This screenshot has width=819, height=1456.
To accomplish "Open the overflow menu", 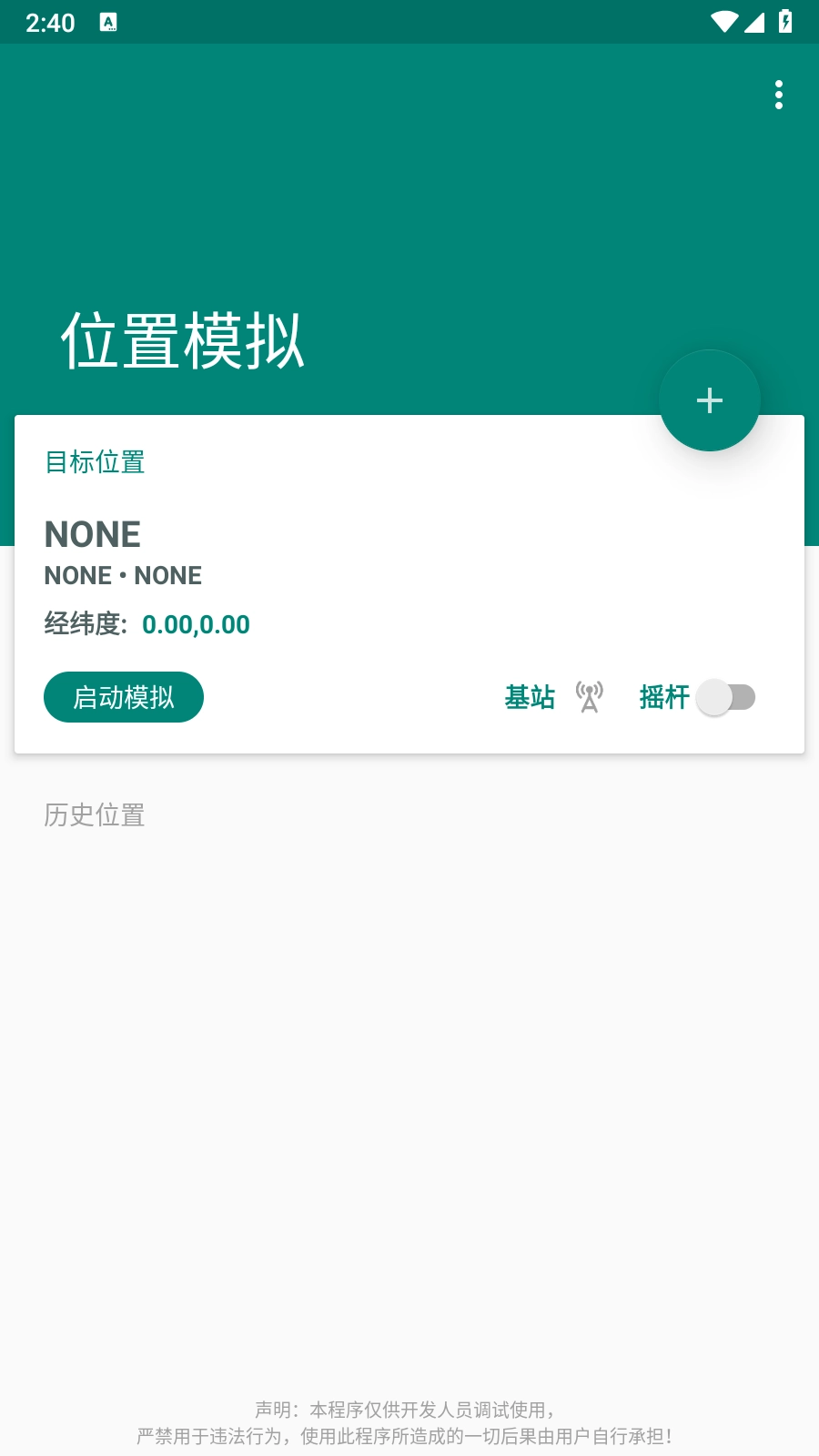I will (x=780, y=96).
